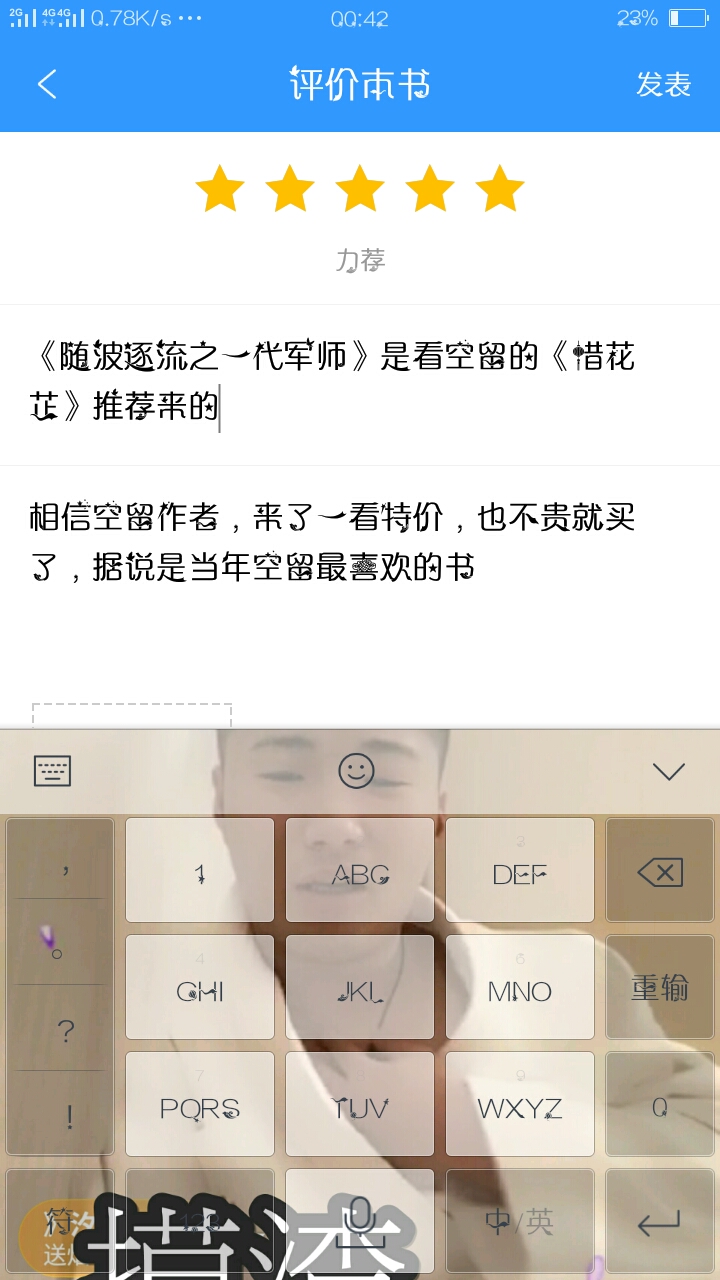This screenshot has width=720, height=1280.
Task: Set the rating to the third star
Action: [360, 189]
